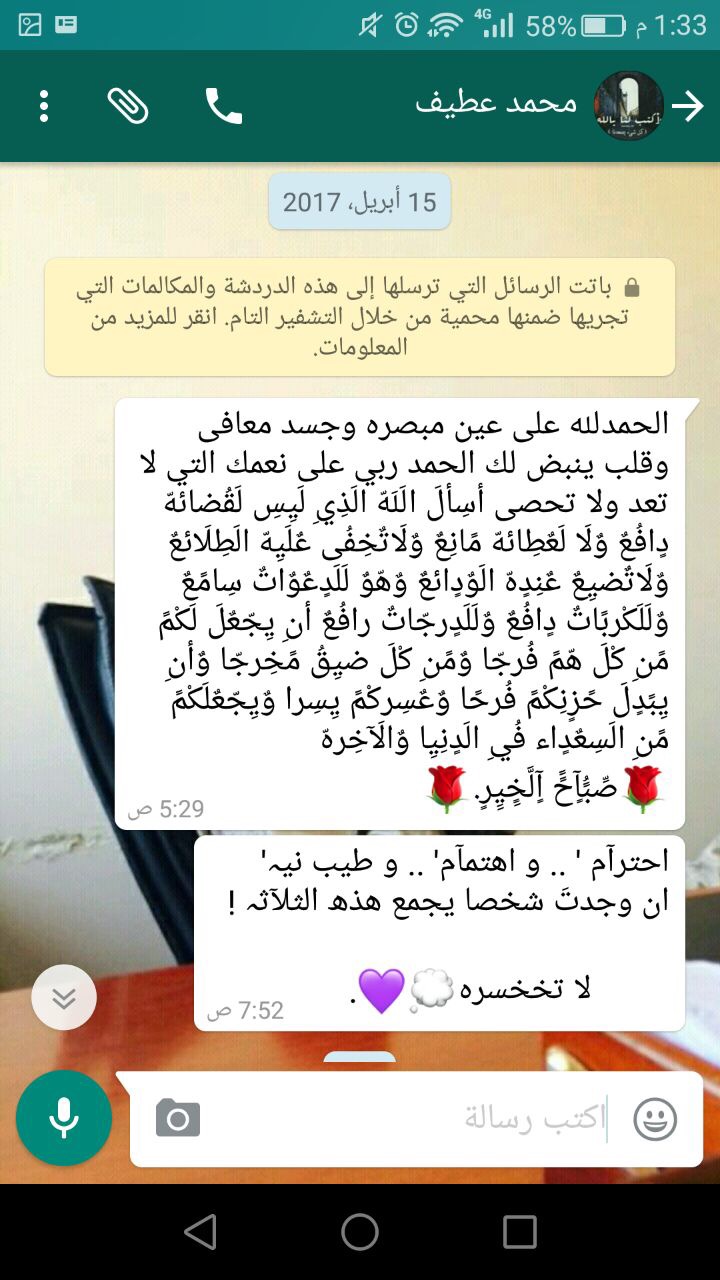
Task: Start a voice call with محمد عطيف
Action: (224, 106)
